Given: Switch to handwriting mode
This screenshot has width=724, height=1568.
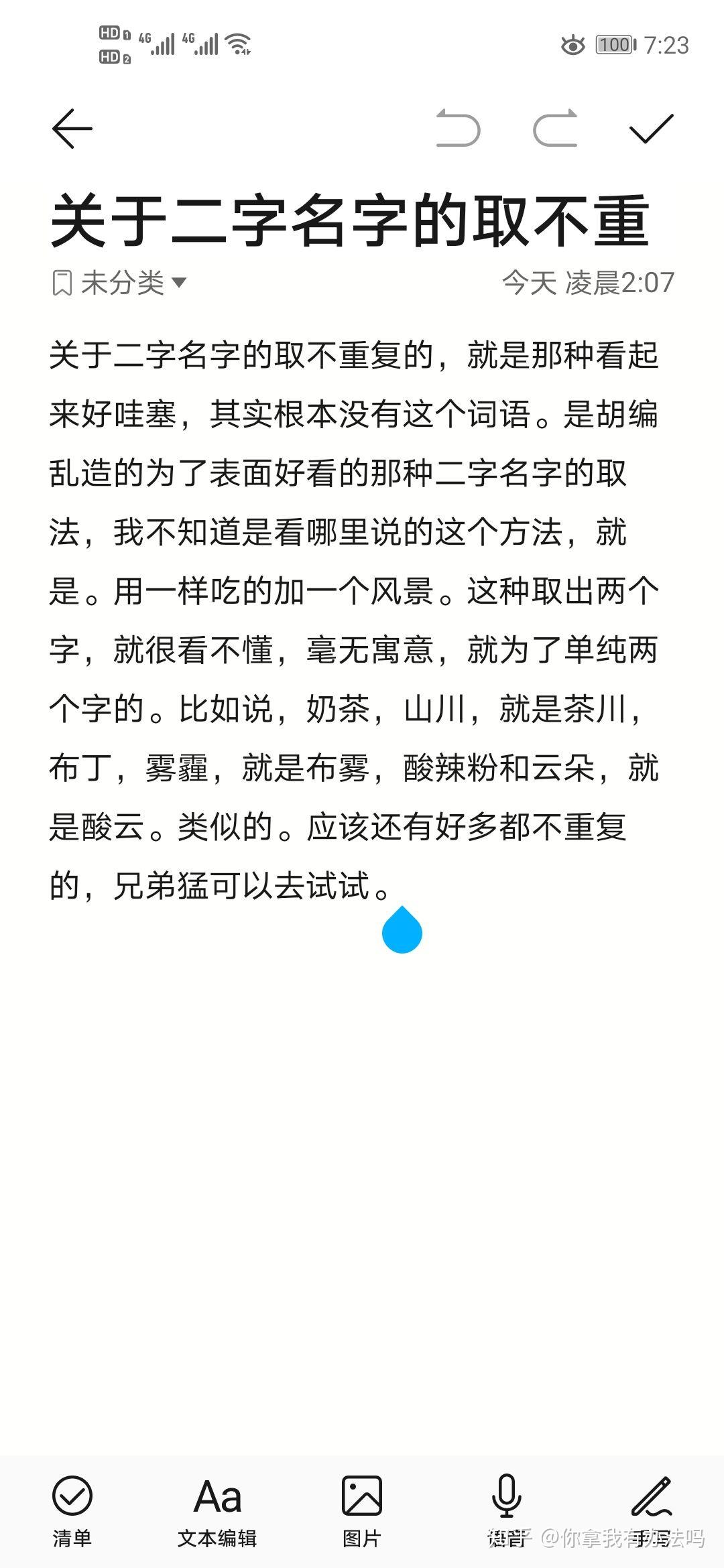Looking at the screenshot, I should [x=652, y=1512].
